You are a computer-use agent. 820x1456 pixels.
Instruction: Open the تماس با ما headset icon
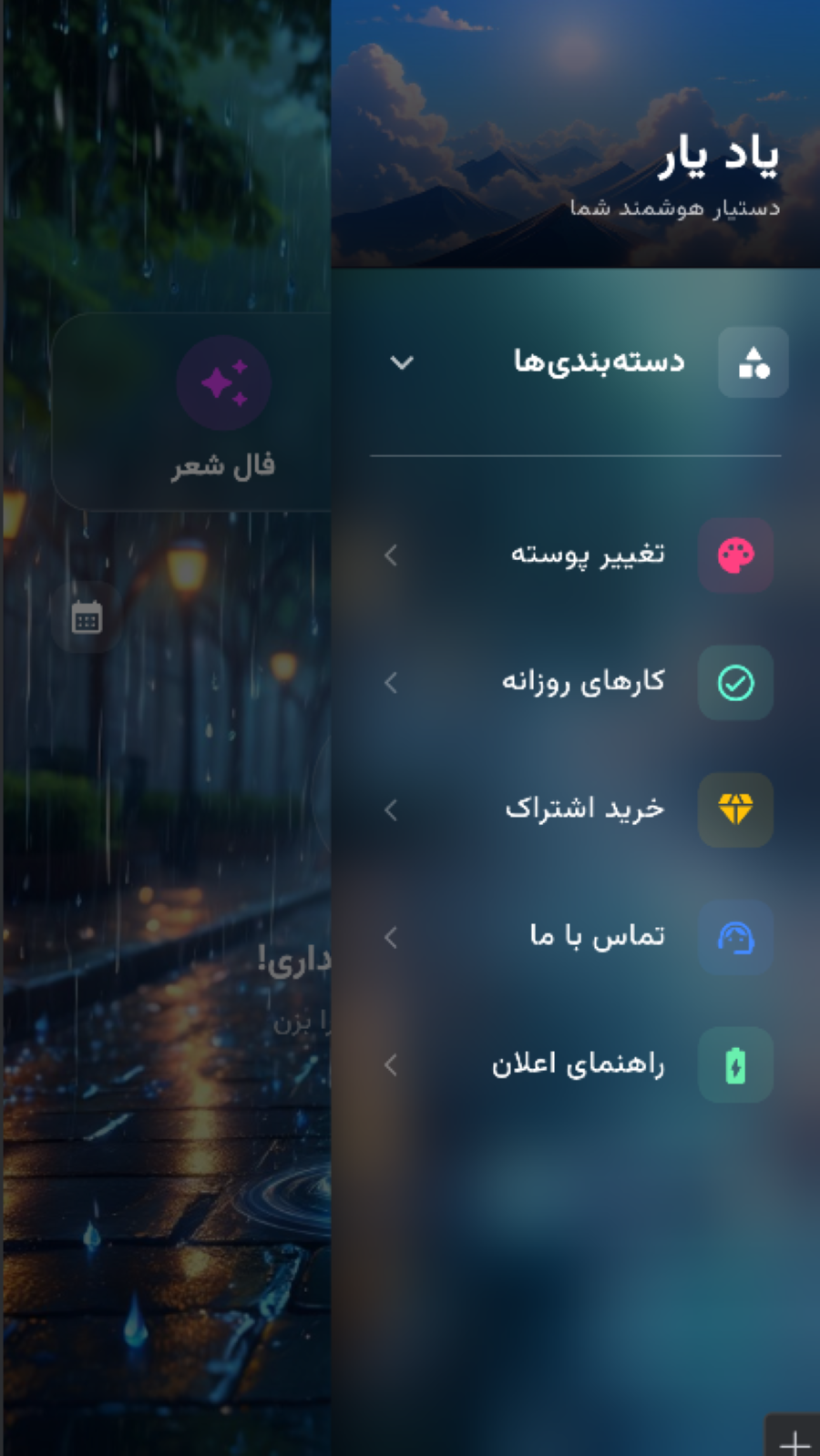[735, 937]
